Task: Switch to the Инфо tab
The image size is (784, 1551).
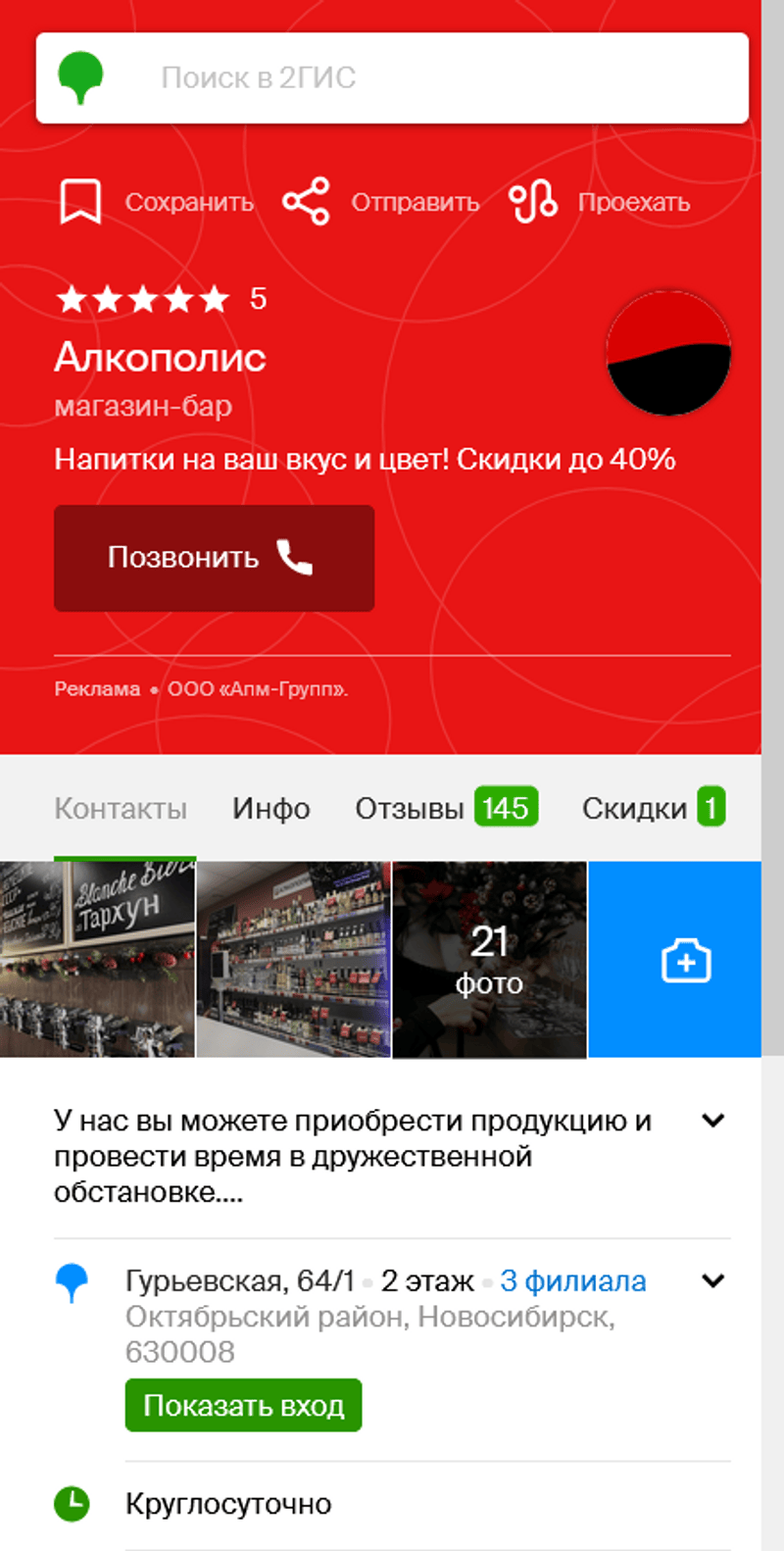Action: (270, 809)
